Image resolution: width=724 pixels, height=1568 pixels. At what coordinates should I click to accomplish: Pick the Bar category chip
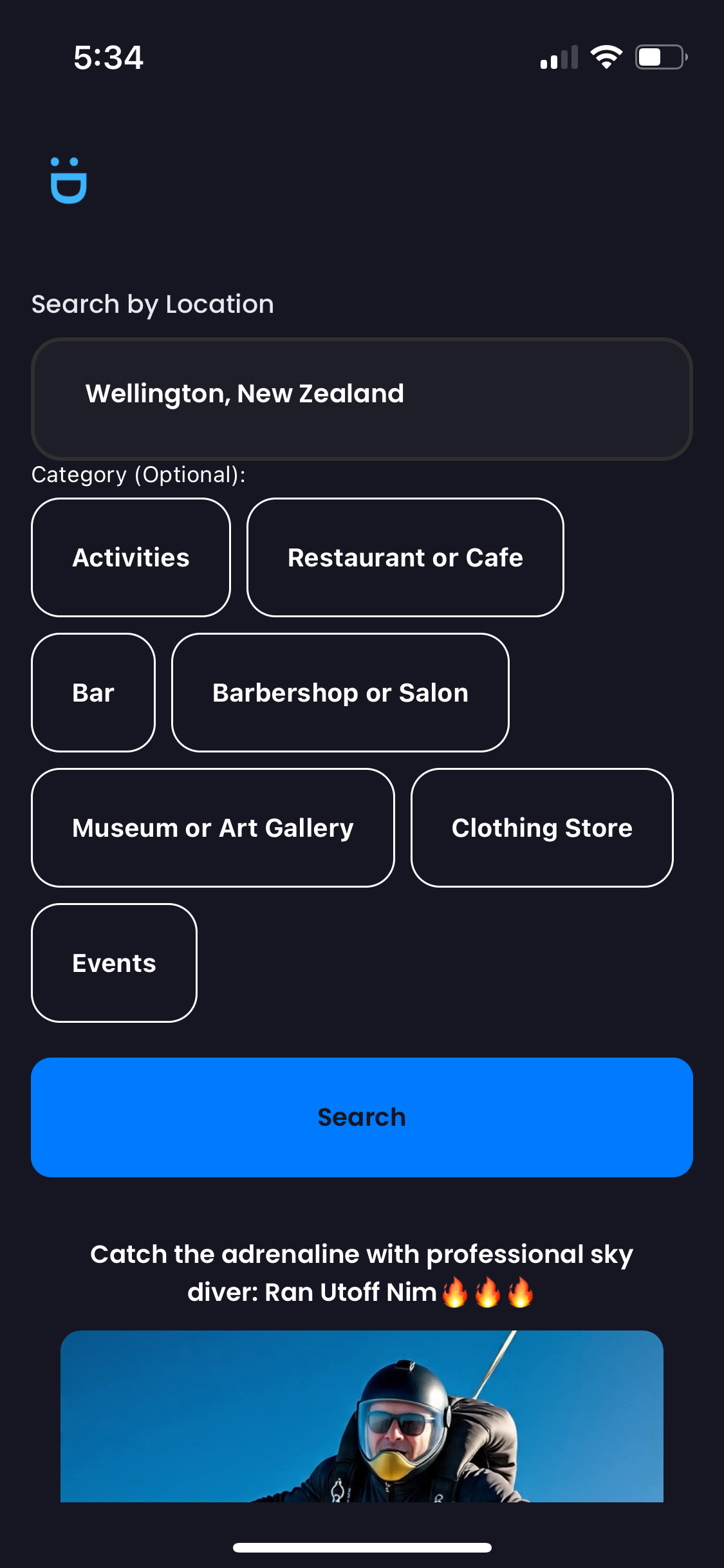click(x=93, y=693)
